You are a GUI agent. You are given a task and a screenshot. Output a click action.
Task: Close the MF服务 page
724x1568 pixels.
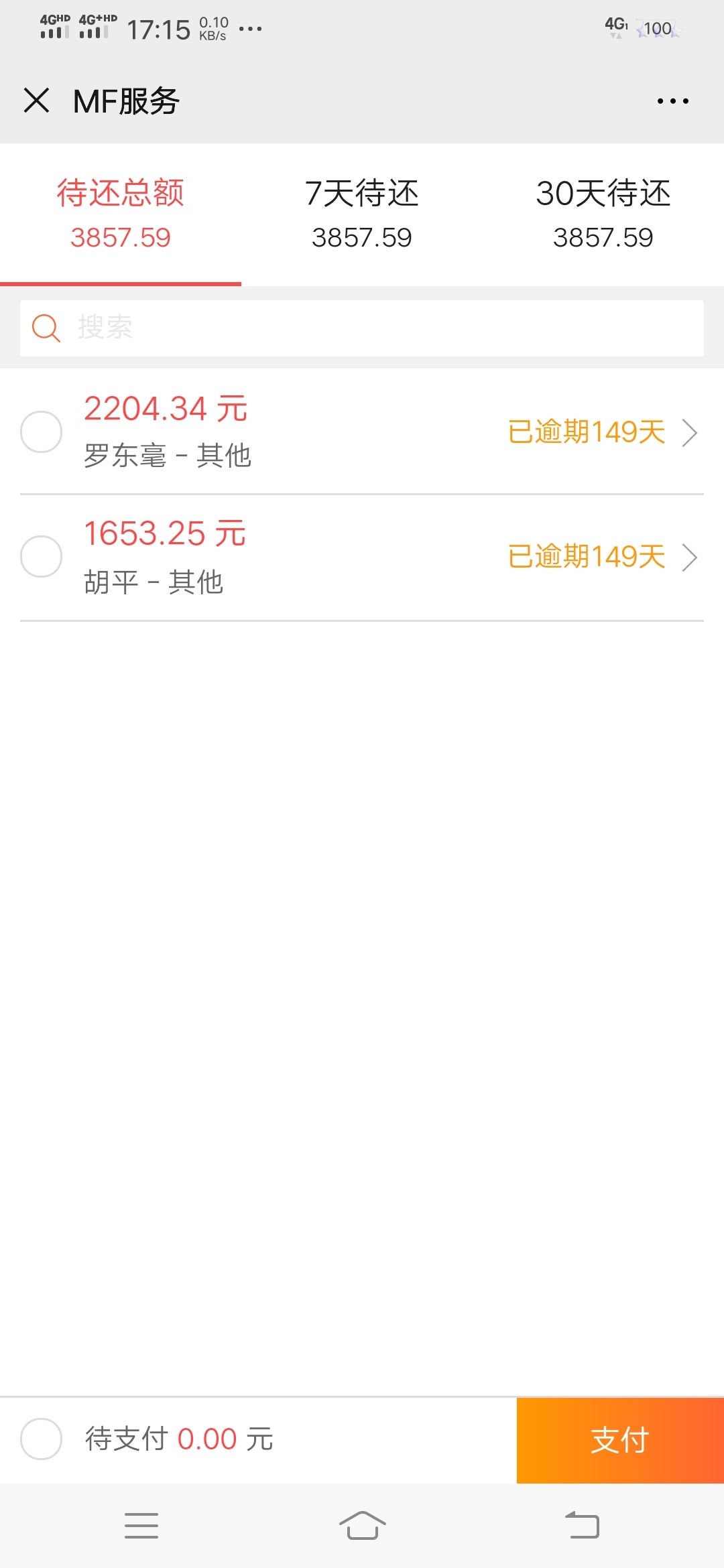(36, 101)
